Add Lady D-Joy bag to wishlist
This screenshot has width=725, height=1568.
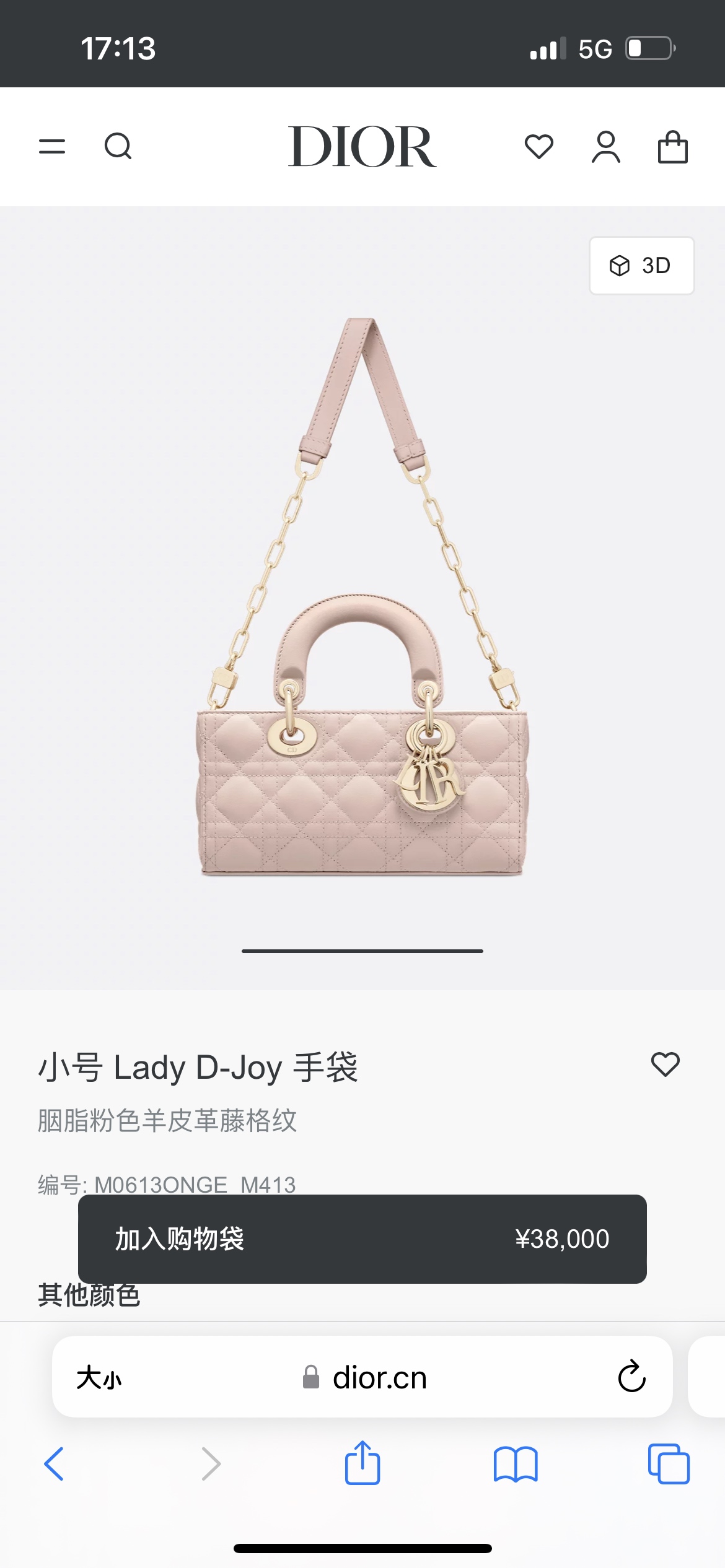pyautogui.click(x=665, y=1065)
